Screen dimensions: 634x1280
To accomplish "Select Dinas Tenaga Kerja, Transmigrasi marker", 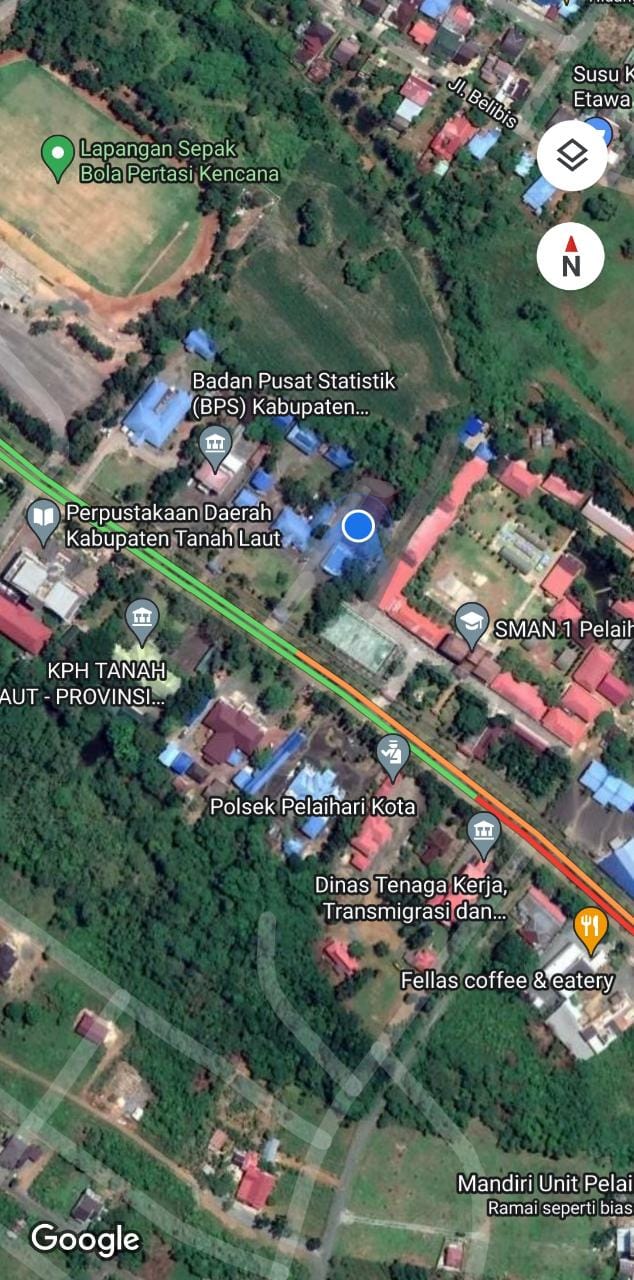I will [484, 831].
